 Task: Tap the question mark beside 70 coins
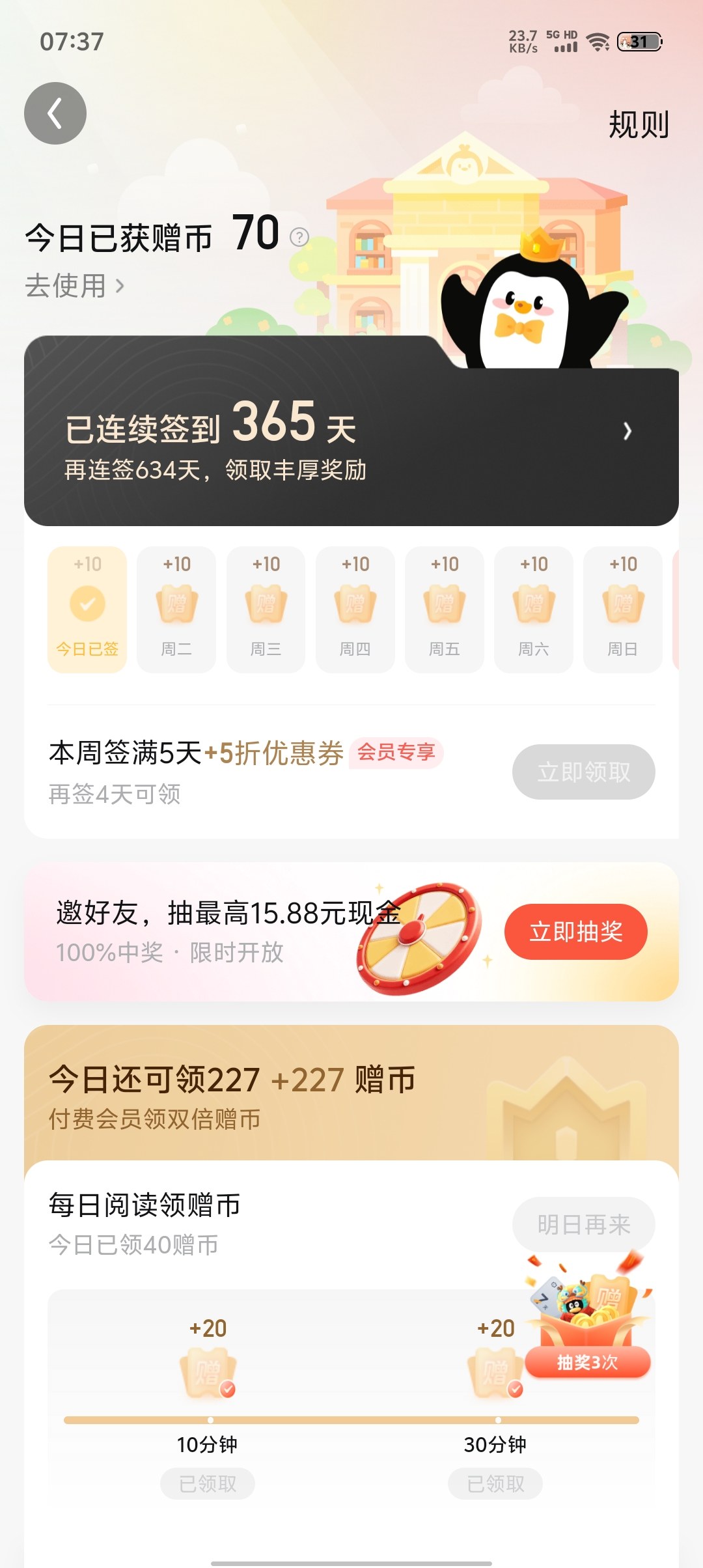[299, 237]
